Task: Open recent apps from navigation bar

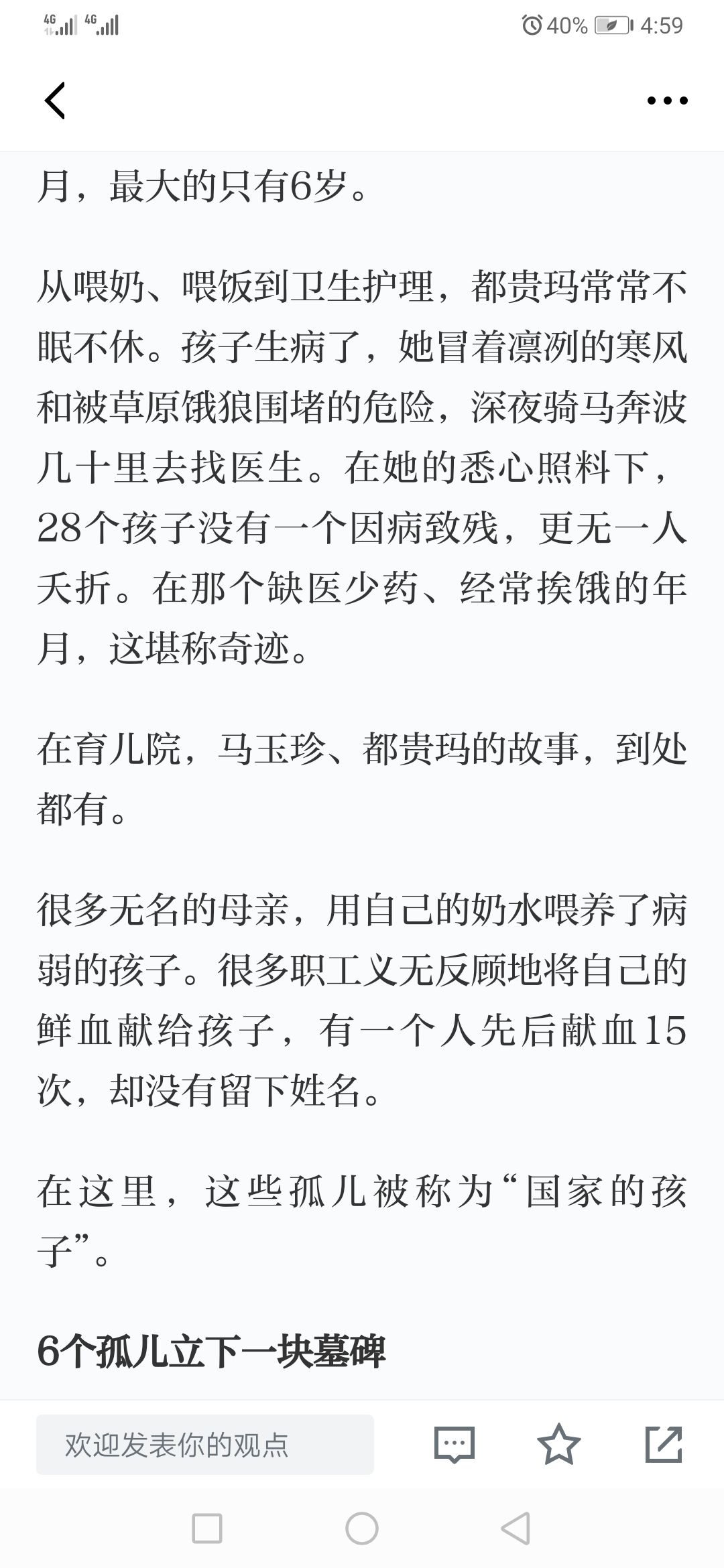Action: [207, 1528]
